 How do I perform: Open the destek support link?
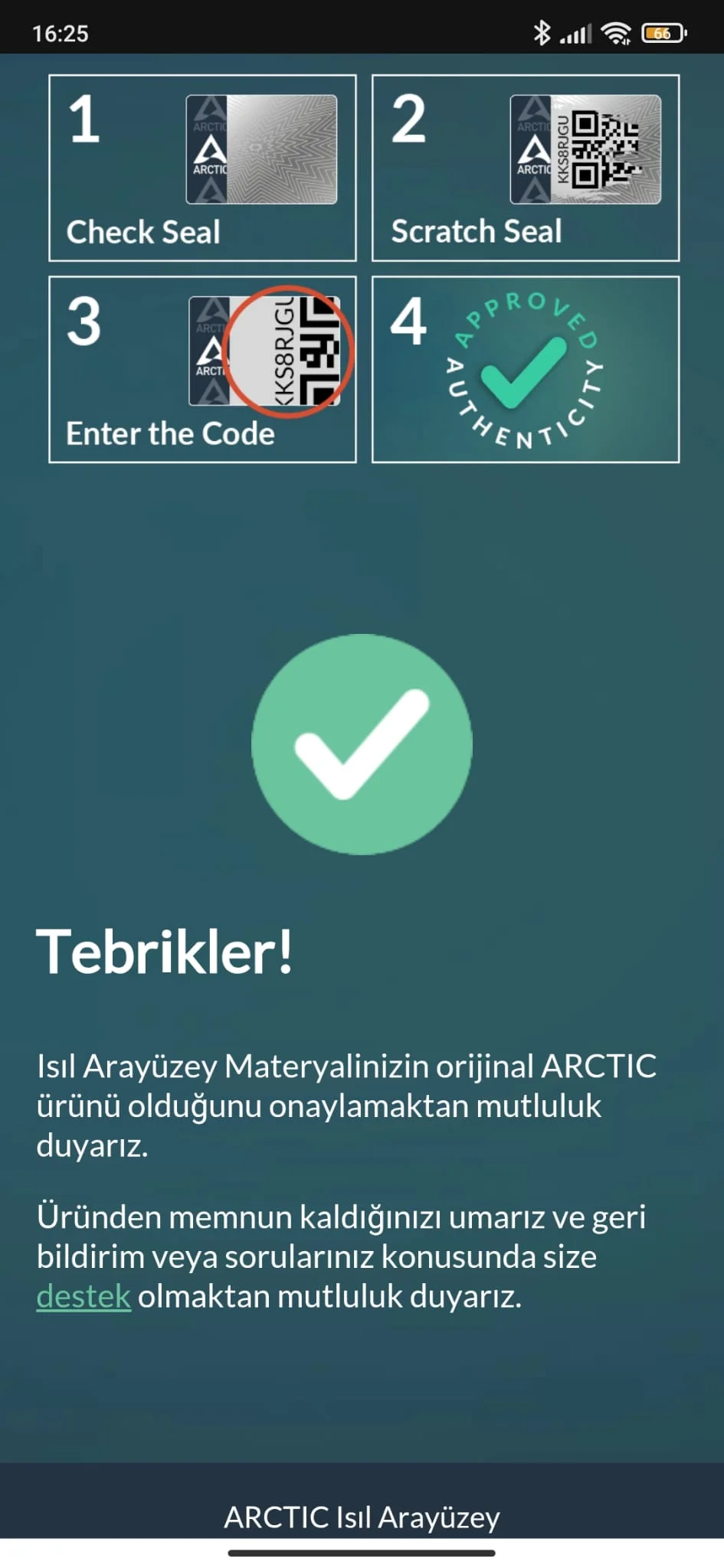(x=84, y=1297)
